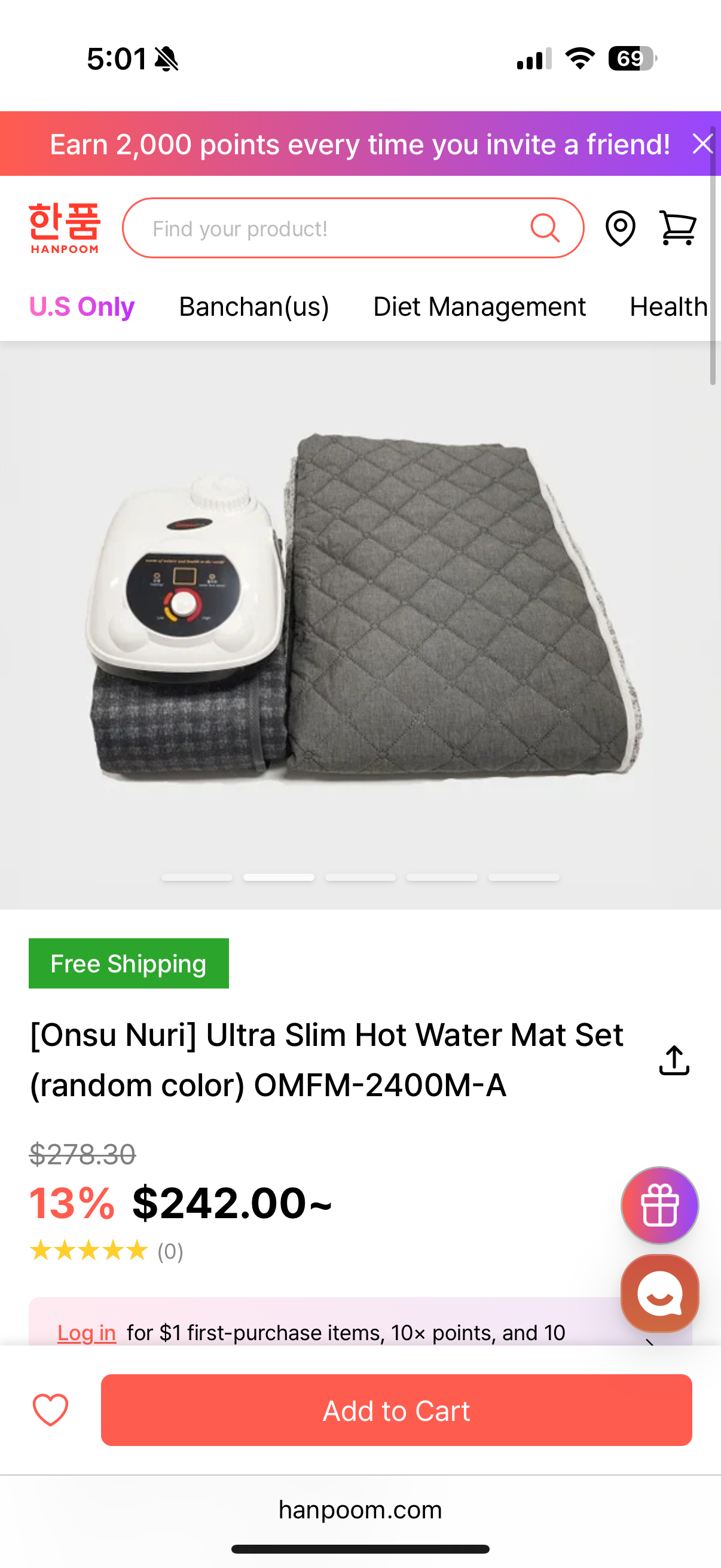Open the Hanpoom home logo
The image size is (721, 1568).
coord(65,228)
